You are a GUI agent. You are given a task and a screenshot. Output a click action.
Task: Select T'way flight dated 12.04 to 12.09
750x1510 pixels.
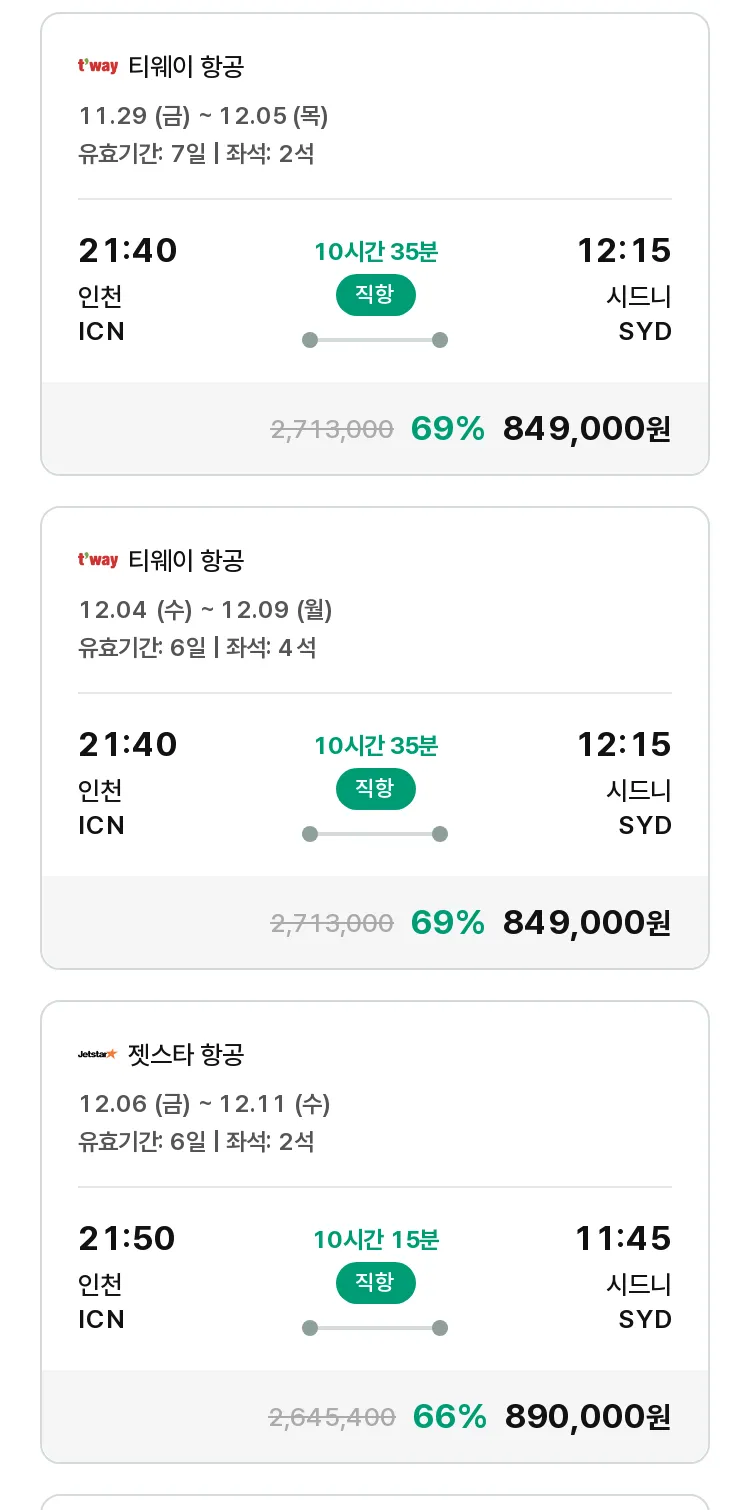375,738
